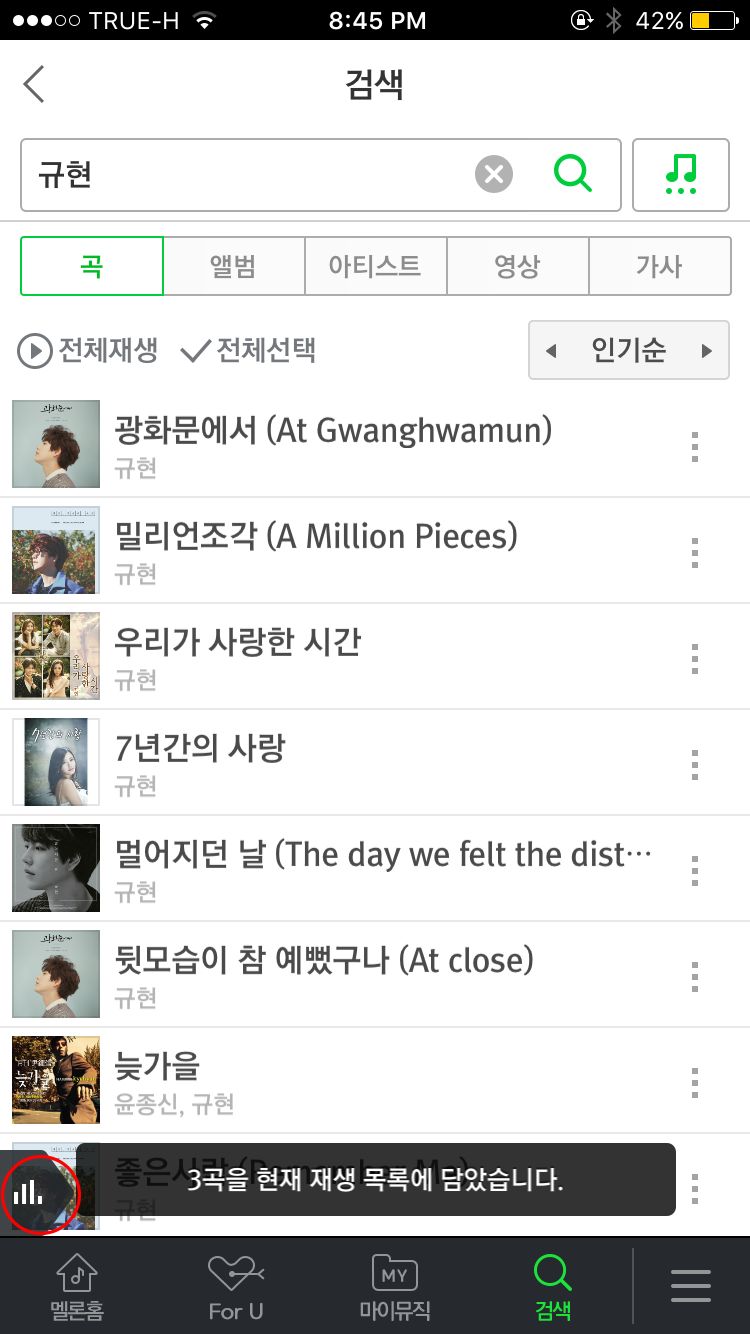Open the 마이뮤직 tab

point(394,1287)
